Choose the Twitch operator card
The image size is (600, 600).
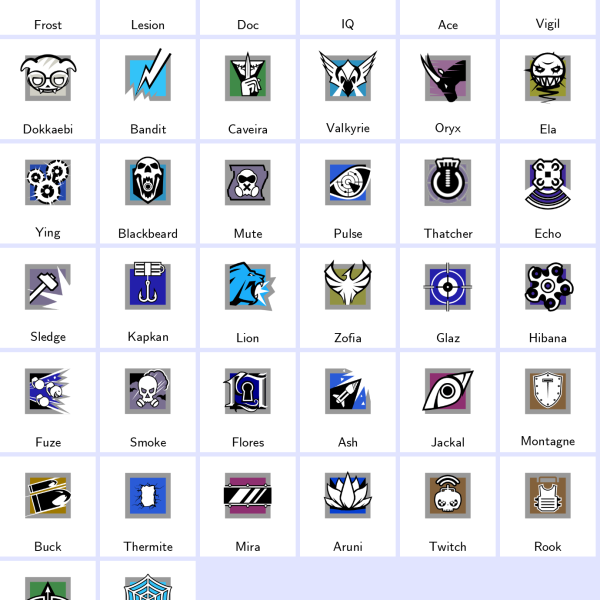[x=448, y=505]
